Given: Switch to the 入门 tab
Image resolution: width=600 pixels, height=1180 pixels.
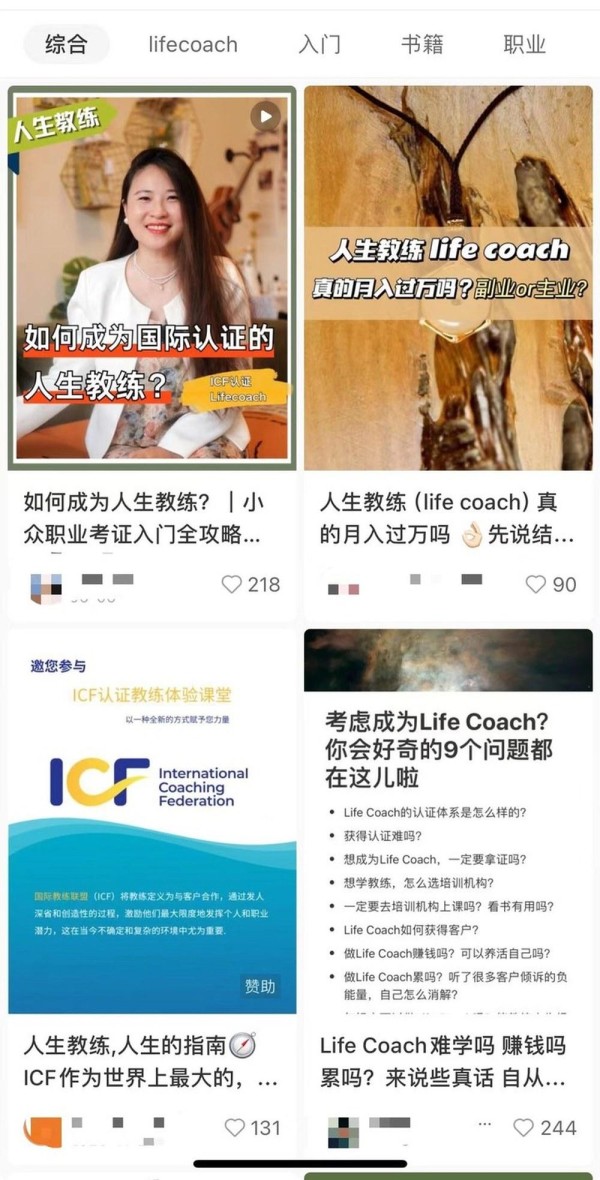Looking at the screenshot, I should pos(319,44).
